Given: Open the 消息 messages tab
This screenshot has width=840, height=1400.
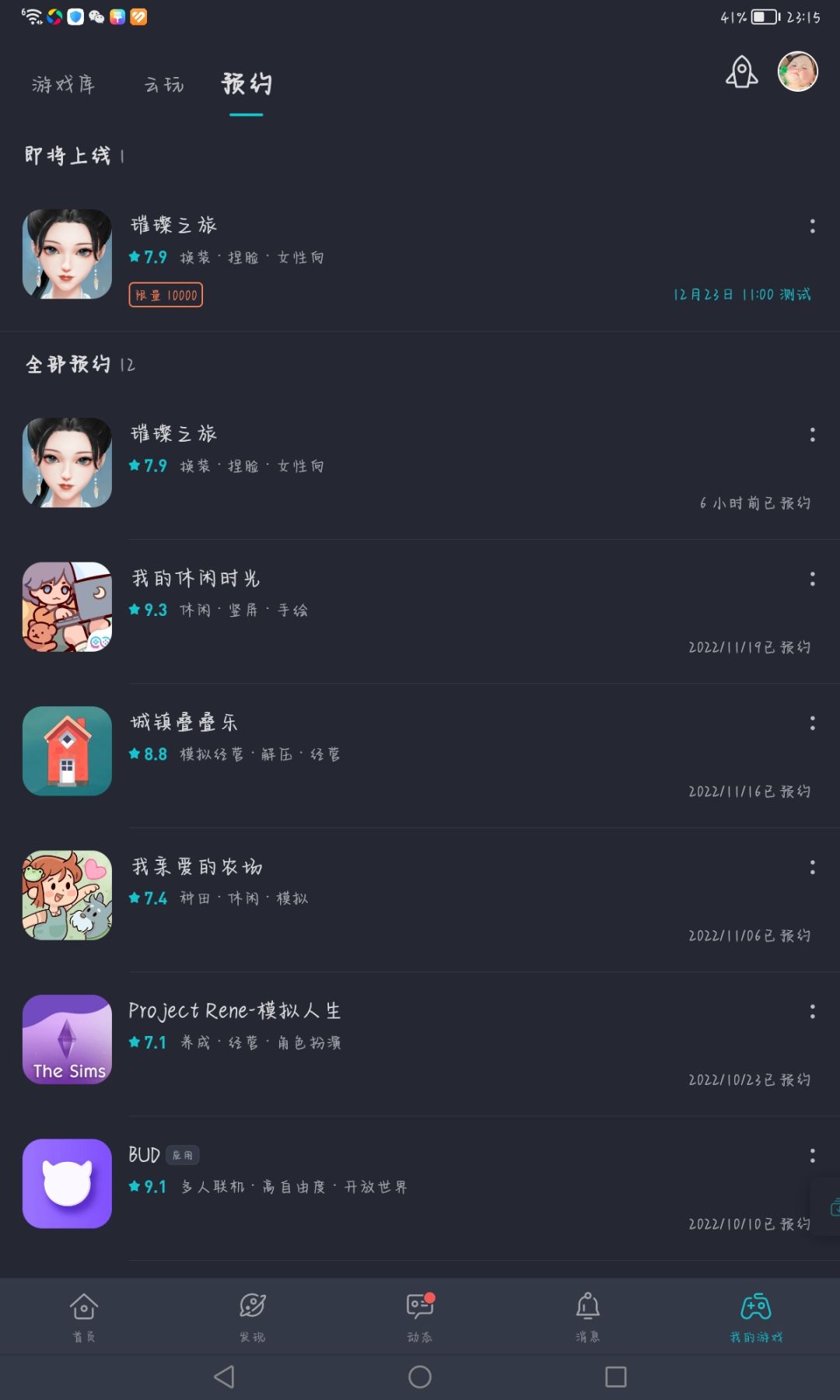Looking at the screenshot, I should [588, 1317].
